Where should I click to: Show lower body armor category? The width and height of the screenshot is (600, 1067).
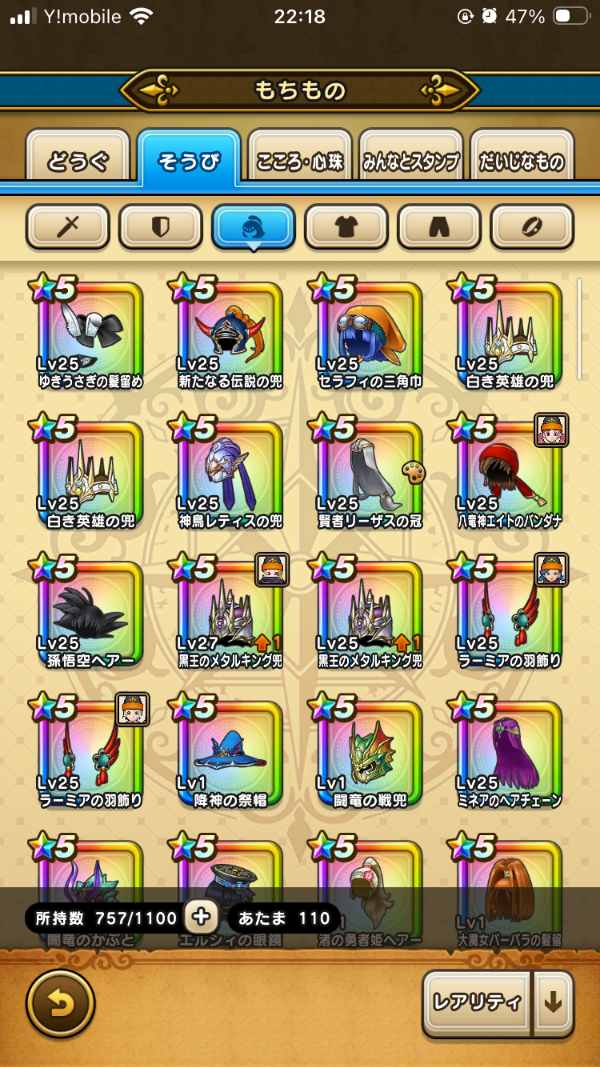point(439,227)
